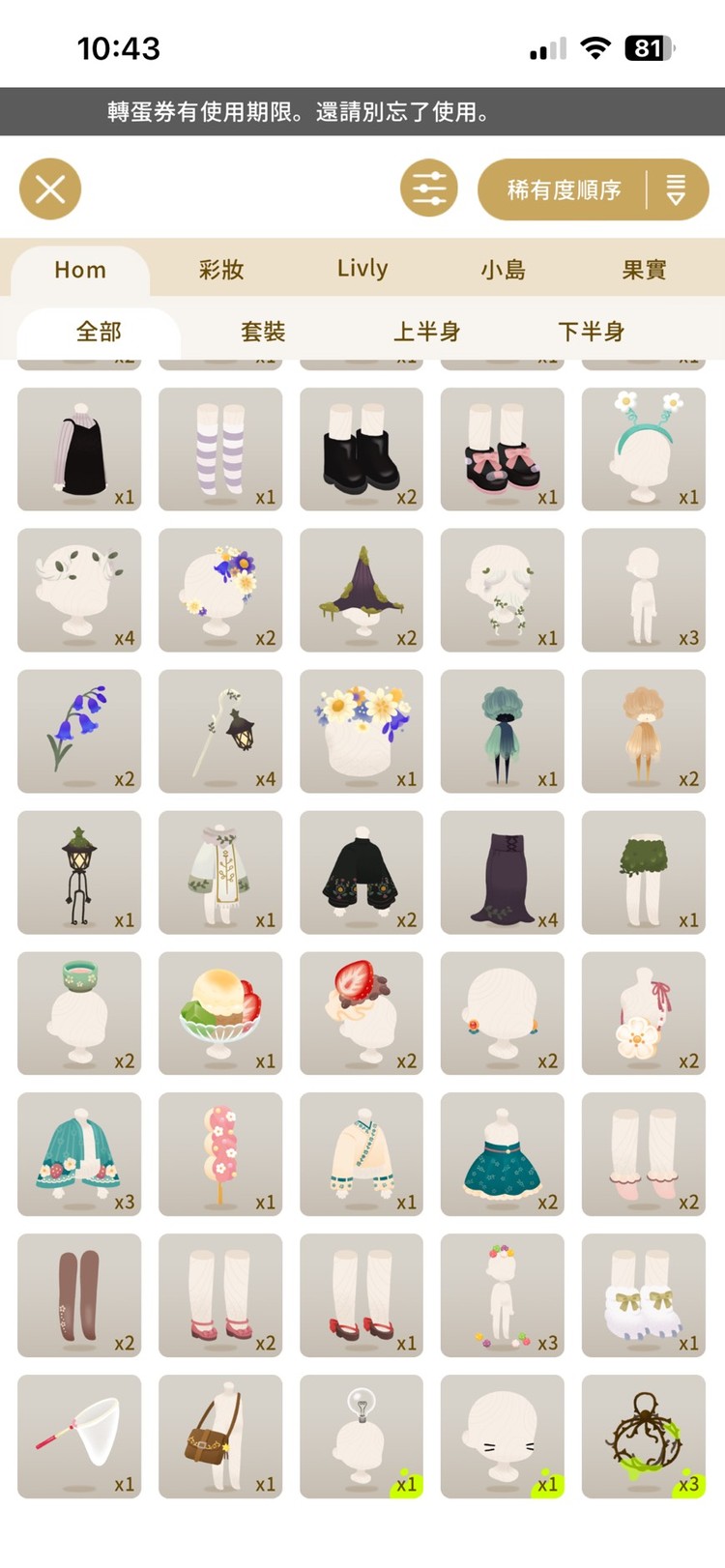Screen dimensions: 725x1568
Task: Select the 下半身 sub-tab
Action: pos(591,332)
